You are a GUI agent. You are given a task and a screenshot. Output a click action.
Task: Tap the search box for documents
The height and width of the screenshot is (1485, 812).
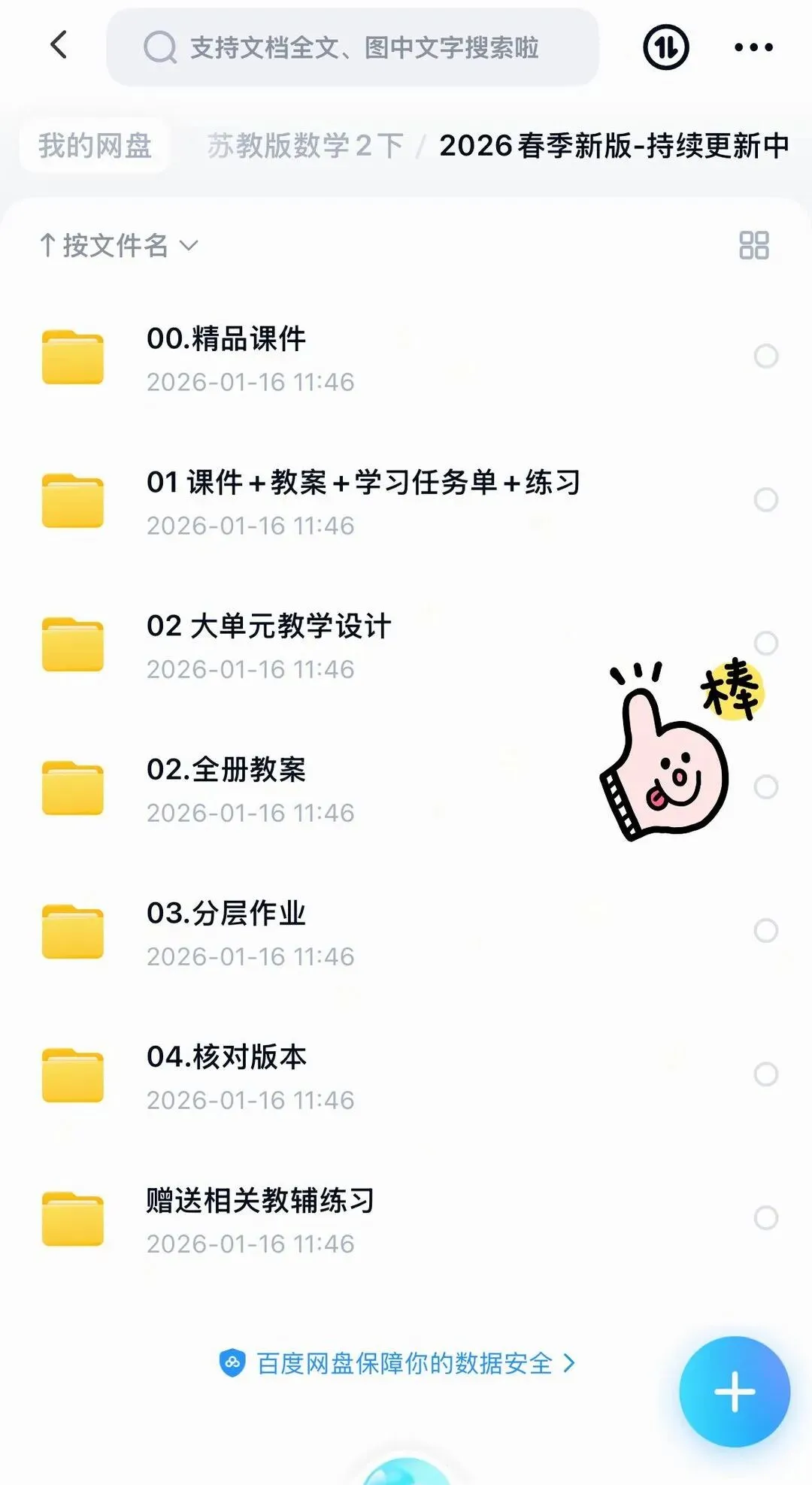coord(352,47)
